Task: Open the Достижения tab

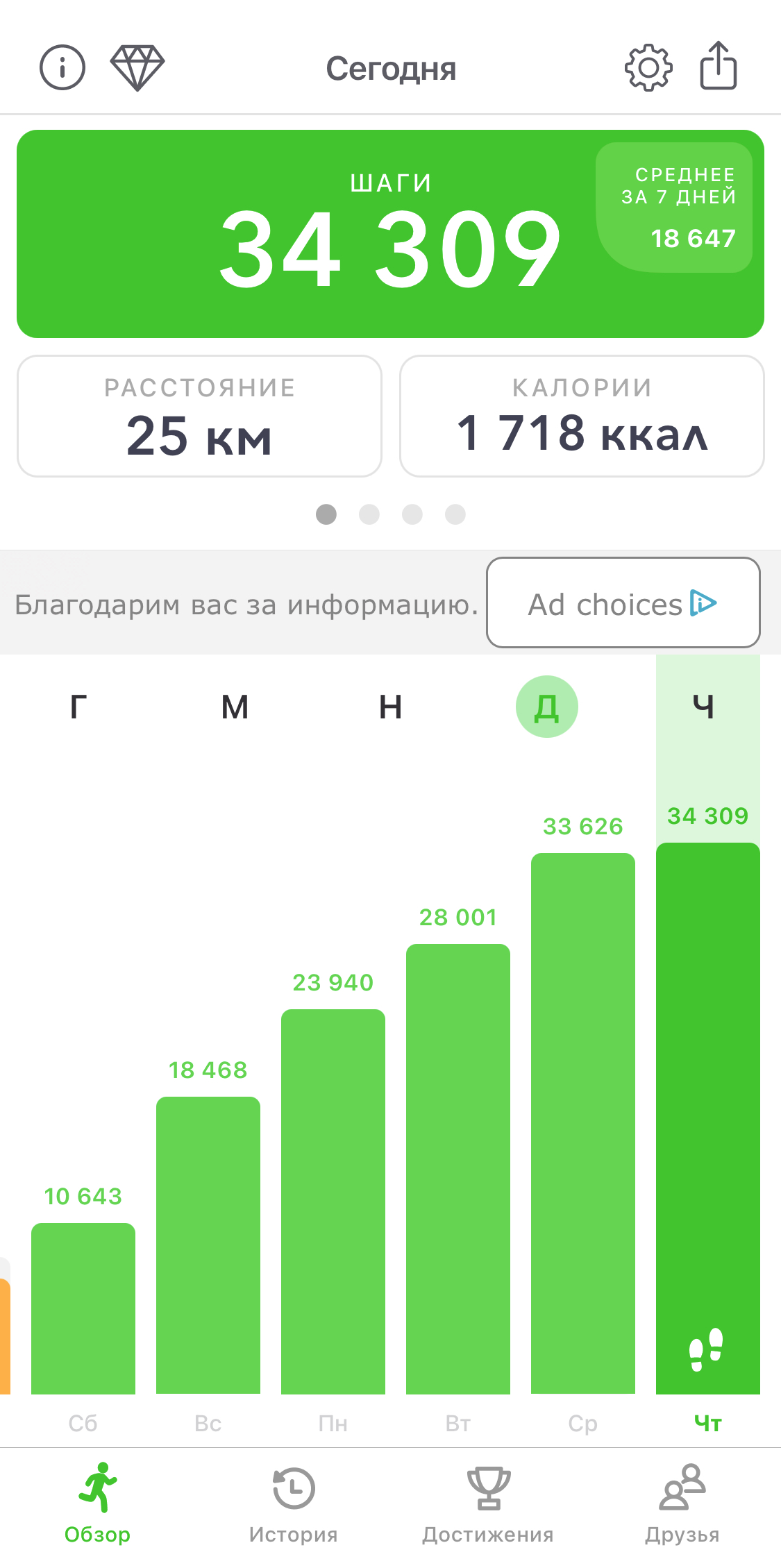Action: tap(488, 1503)
